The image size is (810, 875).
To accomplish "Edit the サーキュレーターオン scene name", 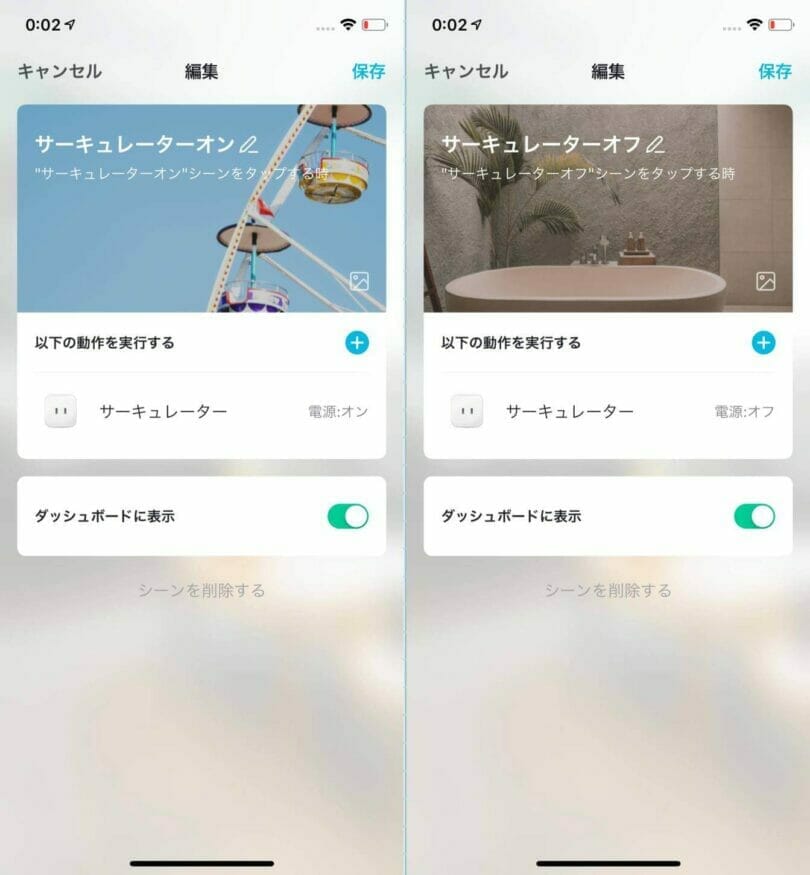I will (x=250, y=144).
